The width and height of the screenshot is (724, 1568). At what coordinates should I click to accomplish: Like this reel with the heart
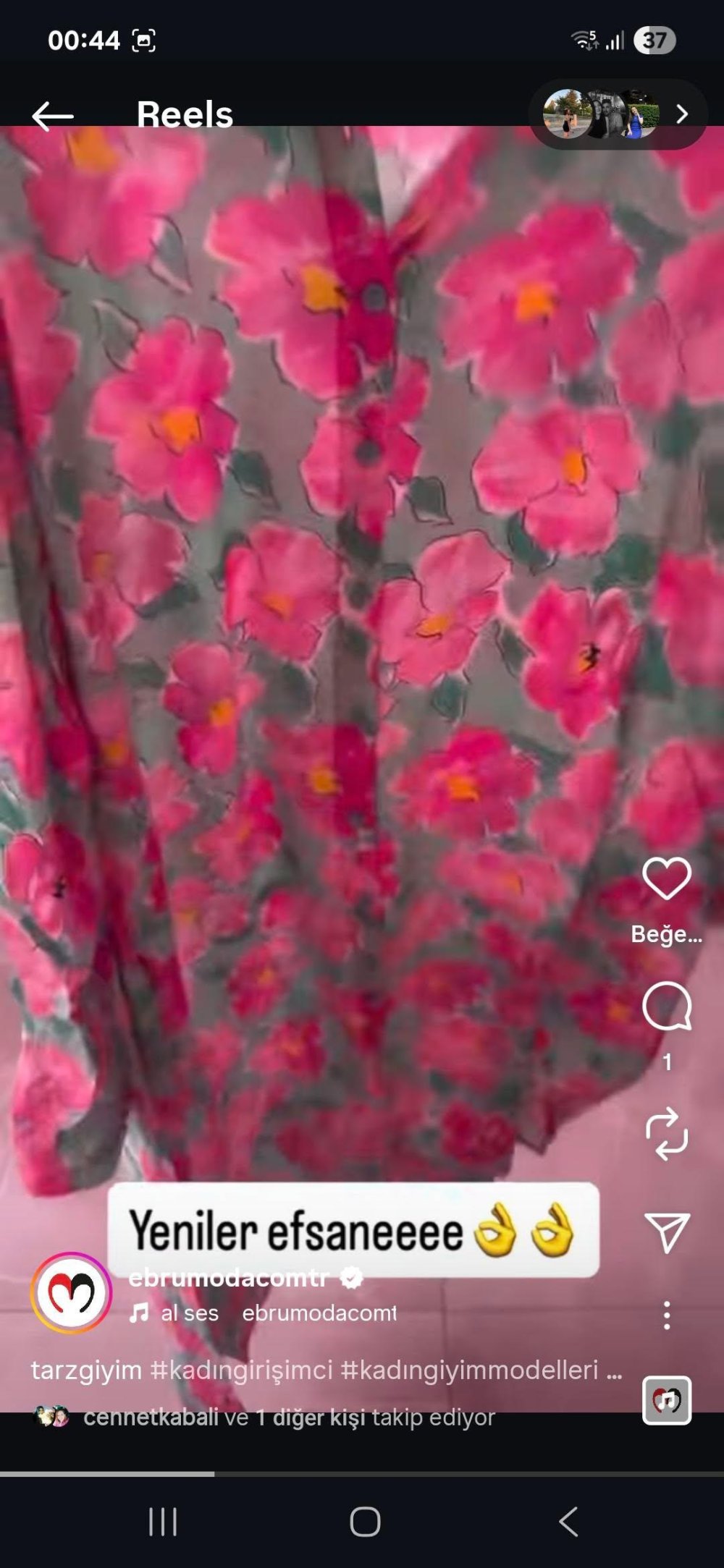coord(666,878)
